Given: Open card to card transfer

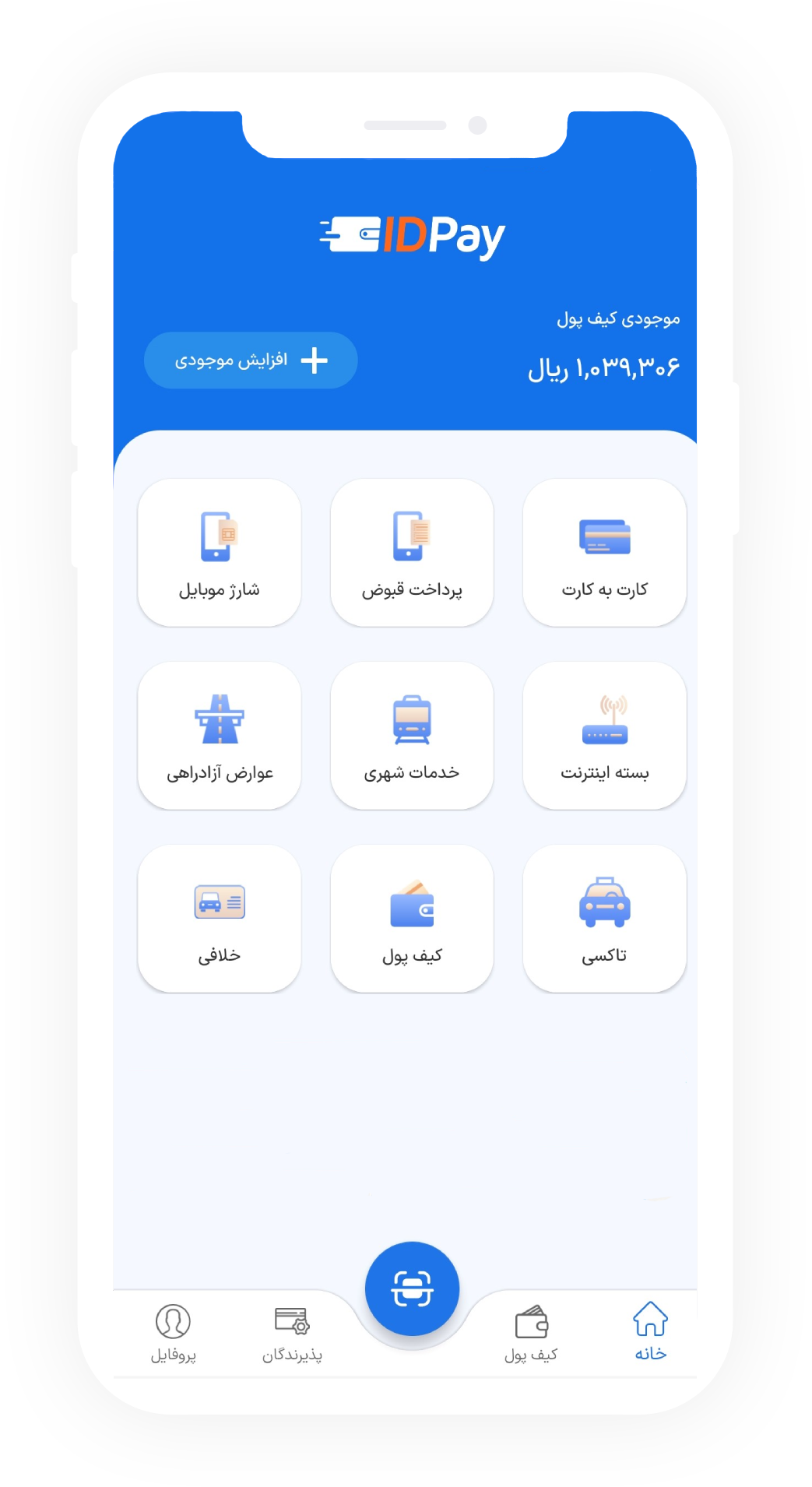Looking at the screenshot, I should click(x=604, y=553).
